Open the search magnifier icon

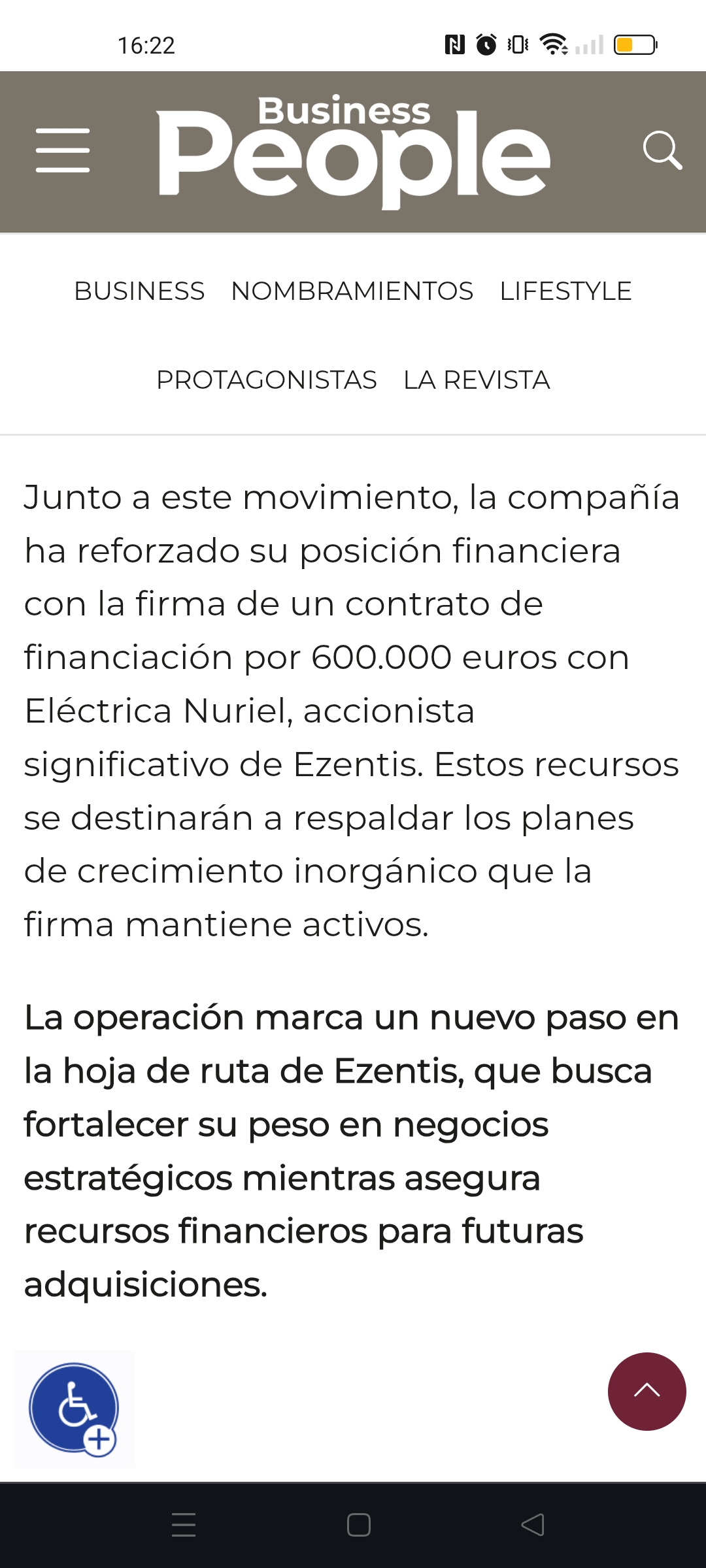662,150
